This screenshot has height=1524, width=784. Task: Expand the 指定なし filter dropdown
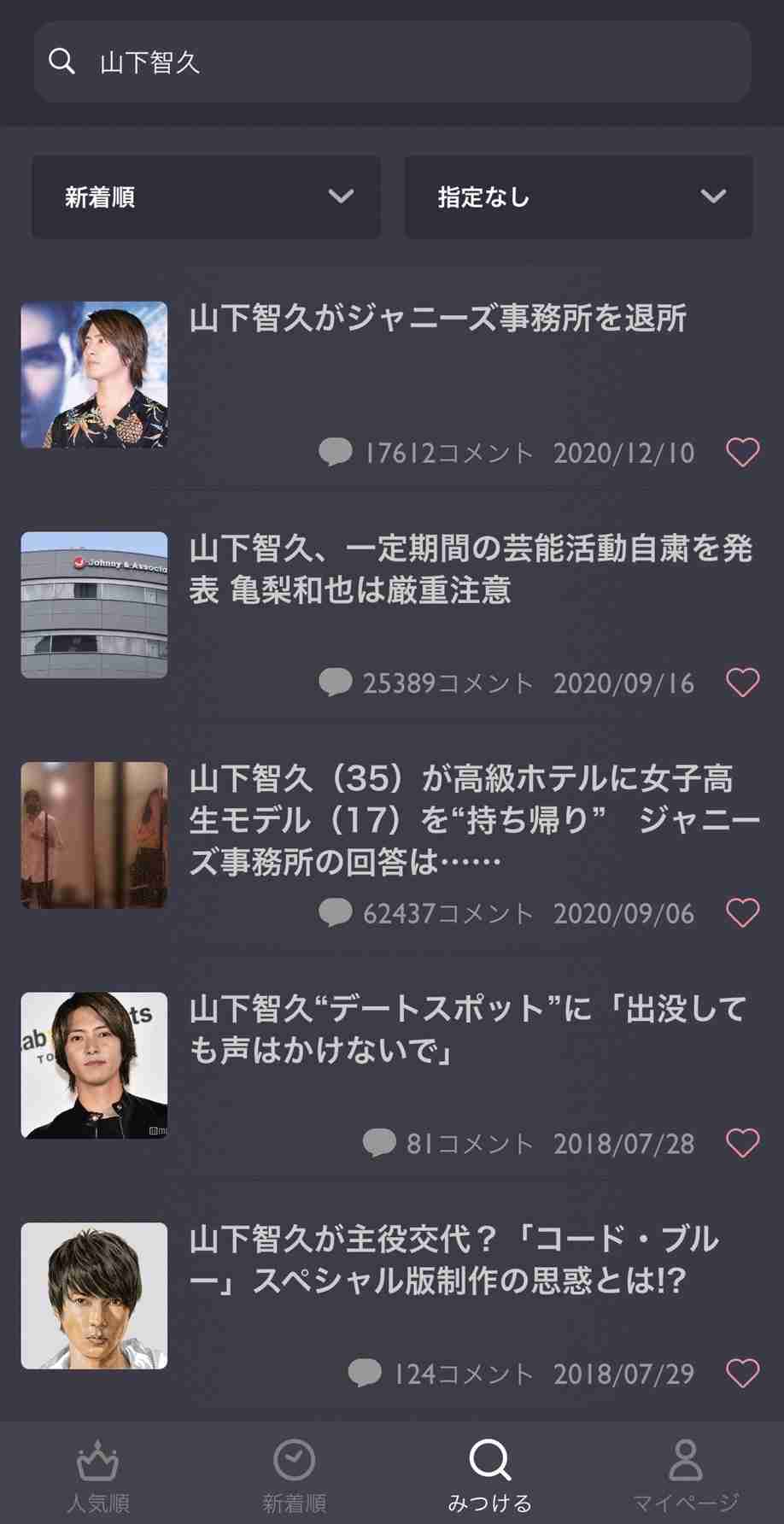point(578,197)
